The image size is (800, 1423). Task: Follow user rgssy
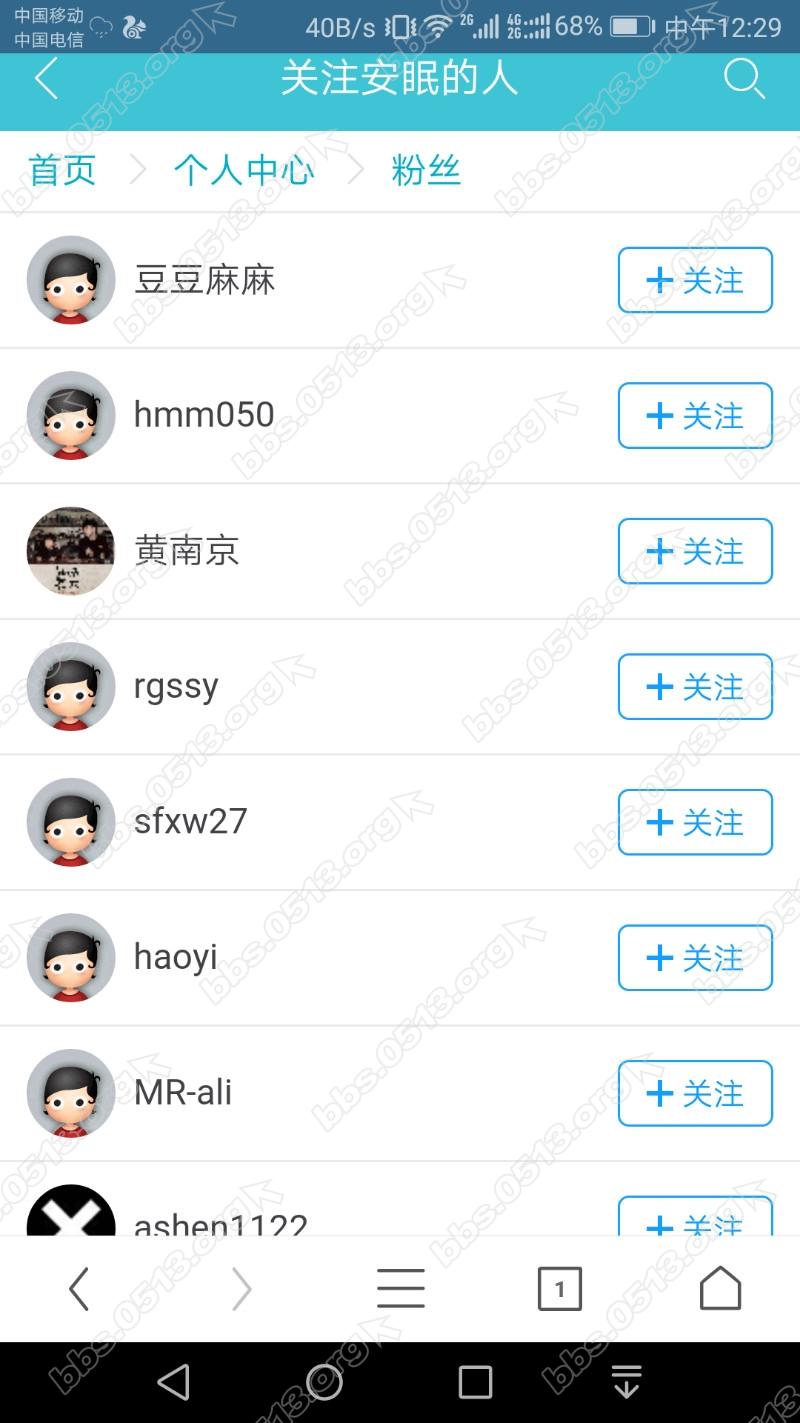pyautogui.click(x=695, y=687)
